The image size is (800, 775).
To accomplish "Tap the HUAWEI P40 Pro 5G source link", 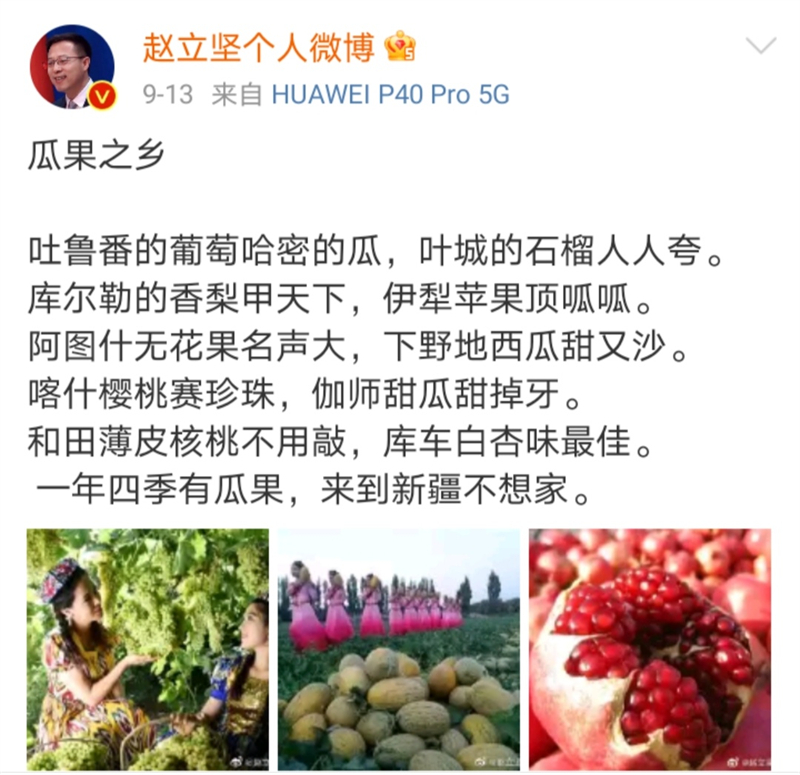I will pos(391,95).
